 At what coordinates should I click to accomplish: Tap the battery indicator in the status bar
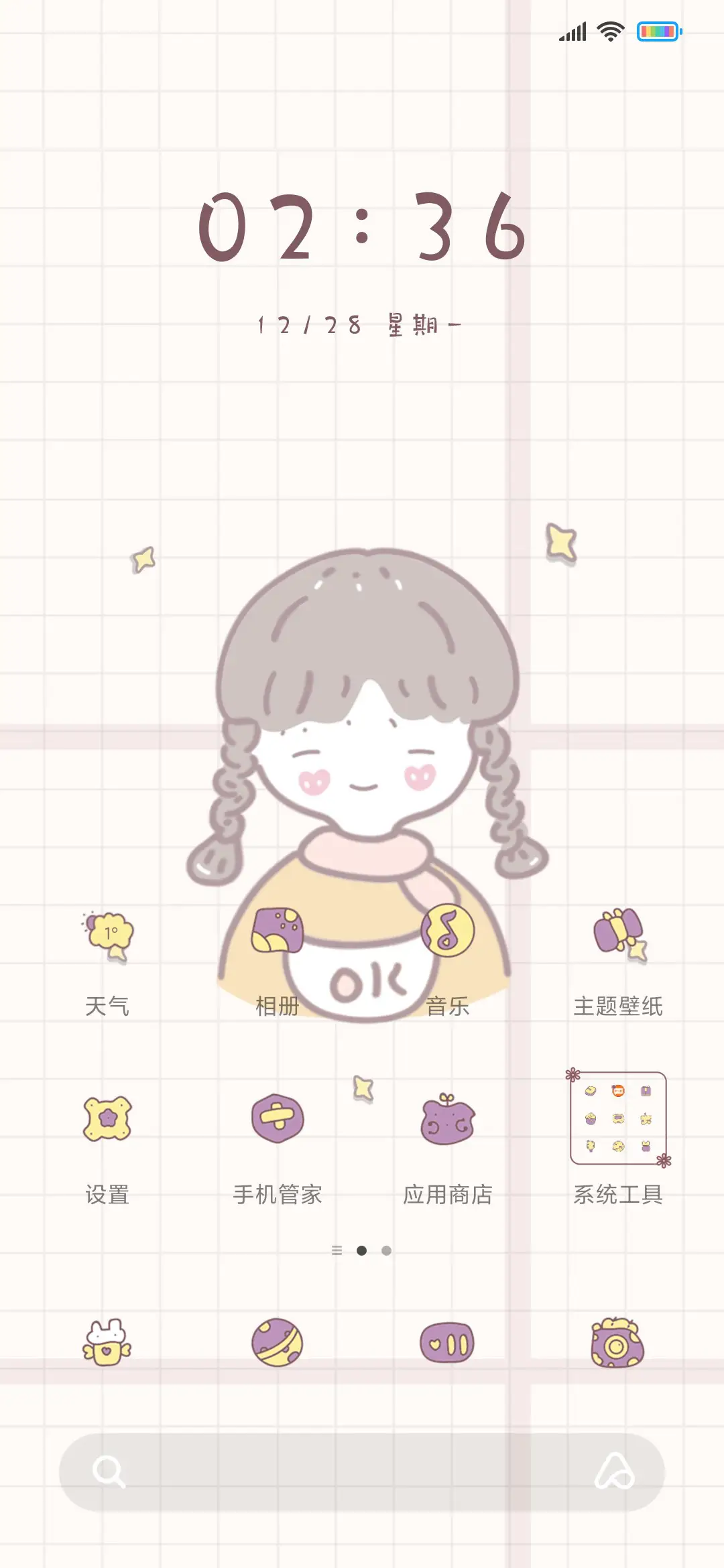pyautogui.click(x=659, y=31)
